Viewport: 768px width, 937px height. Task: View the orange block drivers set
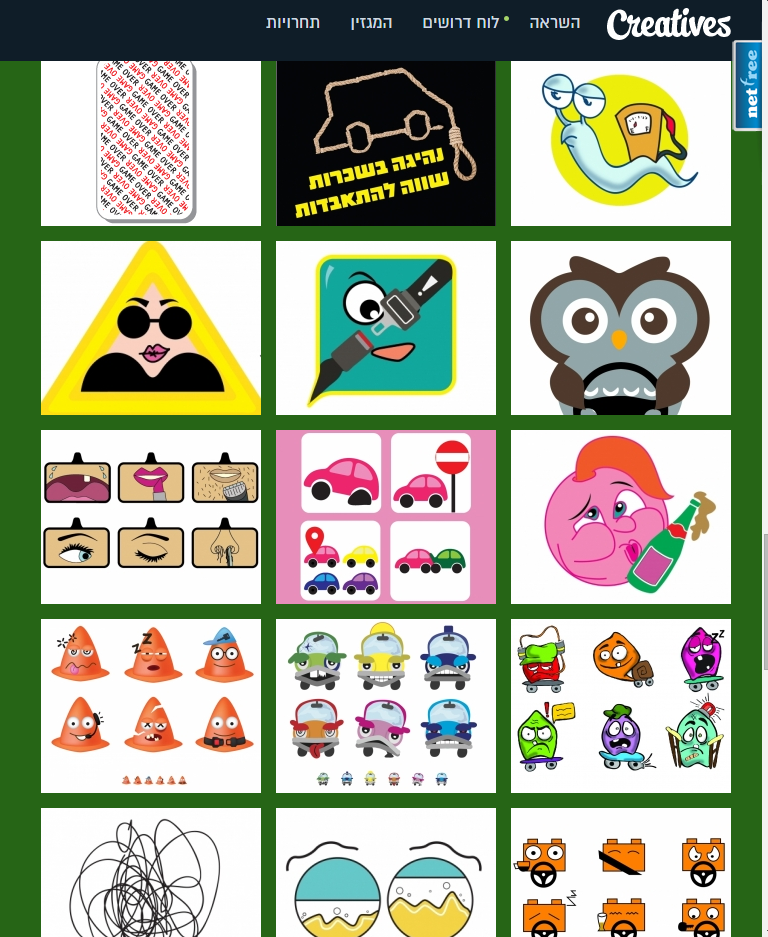[x=620, y=872]
